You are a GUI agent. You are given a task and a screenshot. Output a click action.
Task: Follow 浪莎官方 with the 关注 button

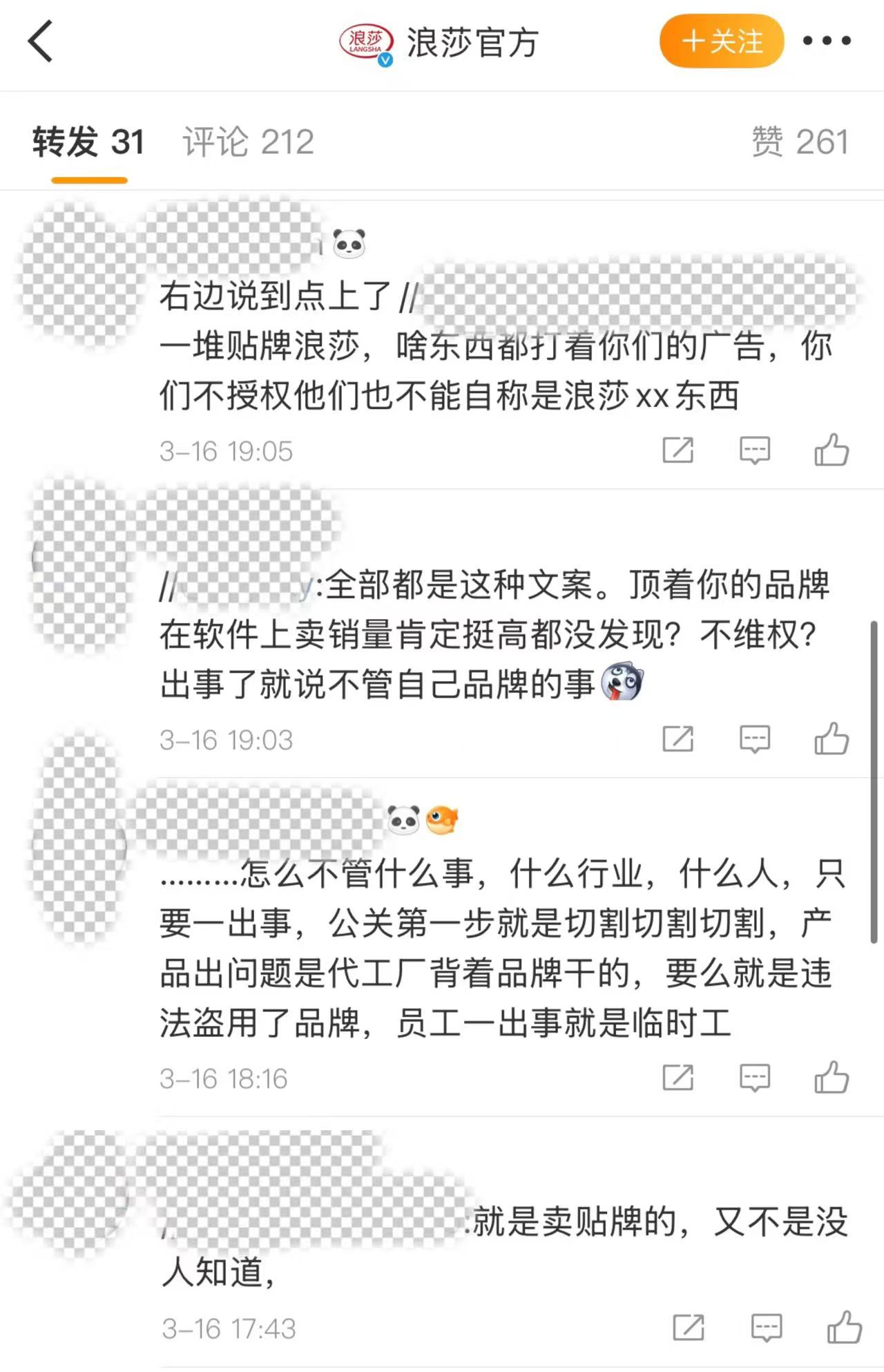722,41
